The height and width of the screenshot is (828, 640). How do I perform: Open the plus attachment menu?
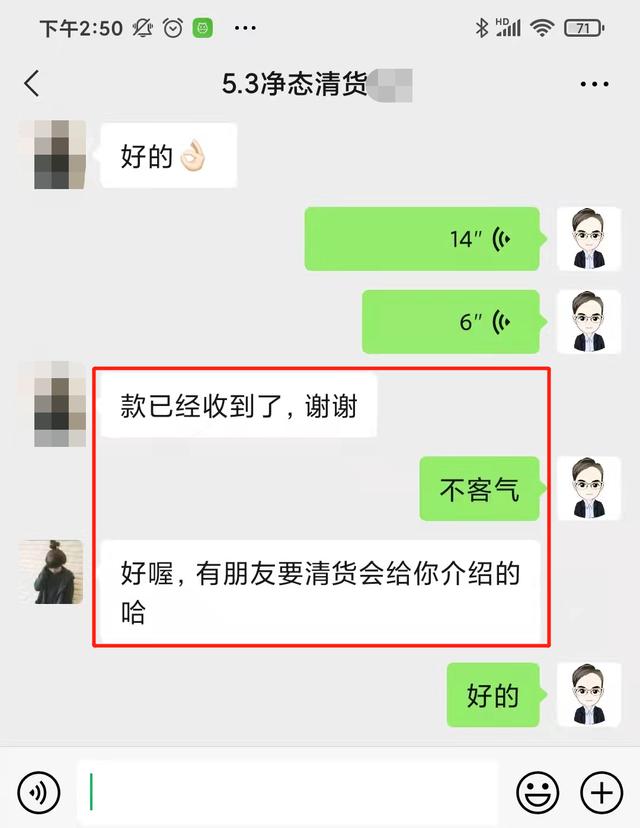[601, 793]
